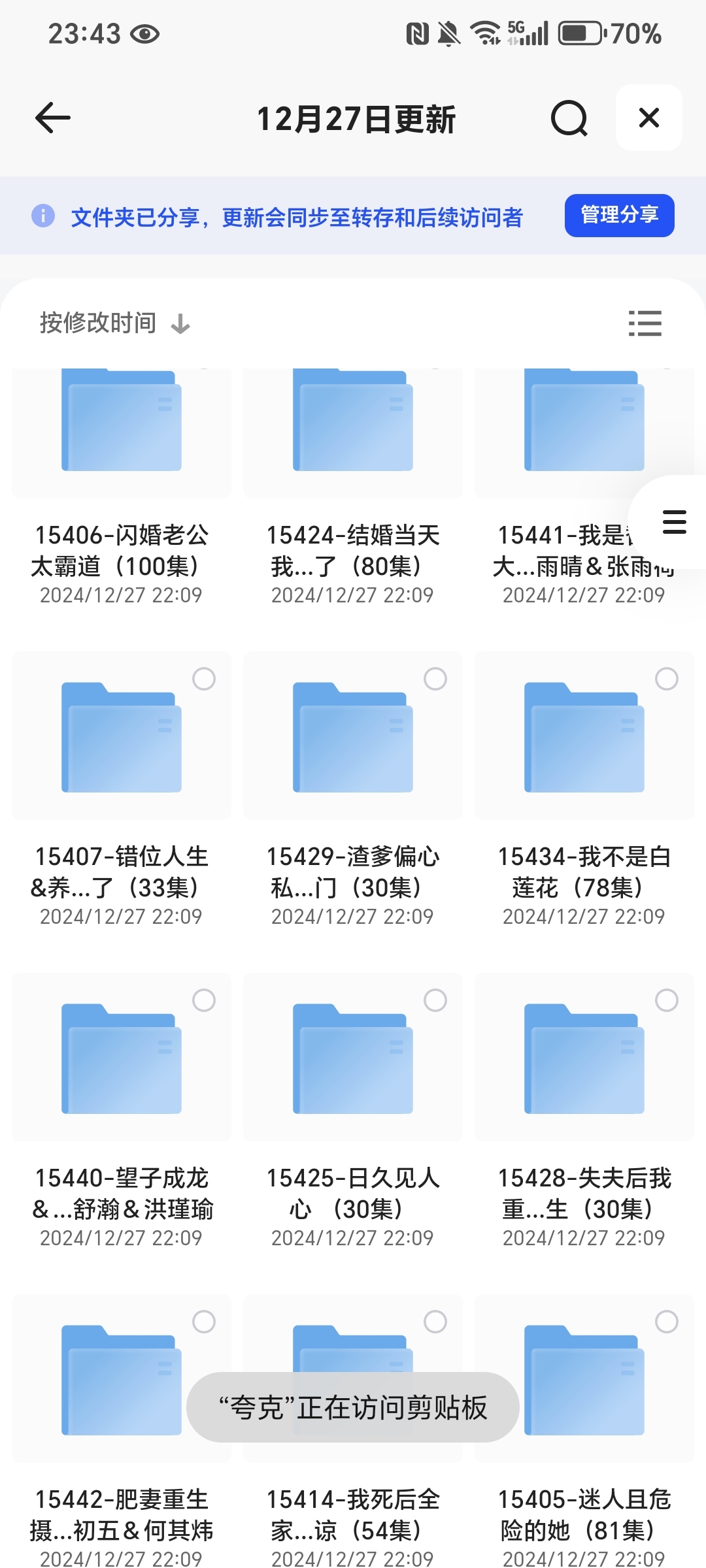The width and height of the screenshot is (706, 1568).
Task: Go back using the top-left arrow
Action: (x=52, y=118)
